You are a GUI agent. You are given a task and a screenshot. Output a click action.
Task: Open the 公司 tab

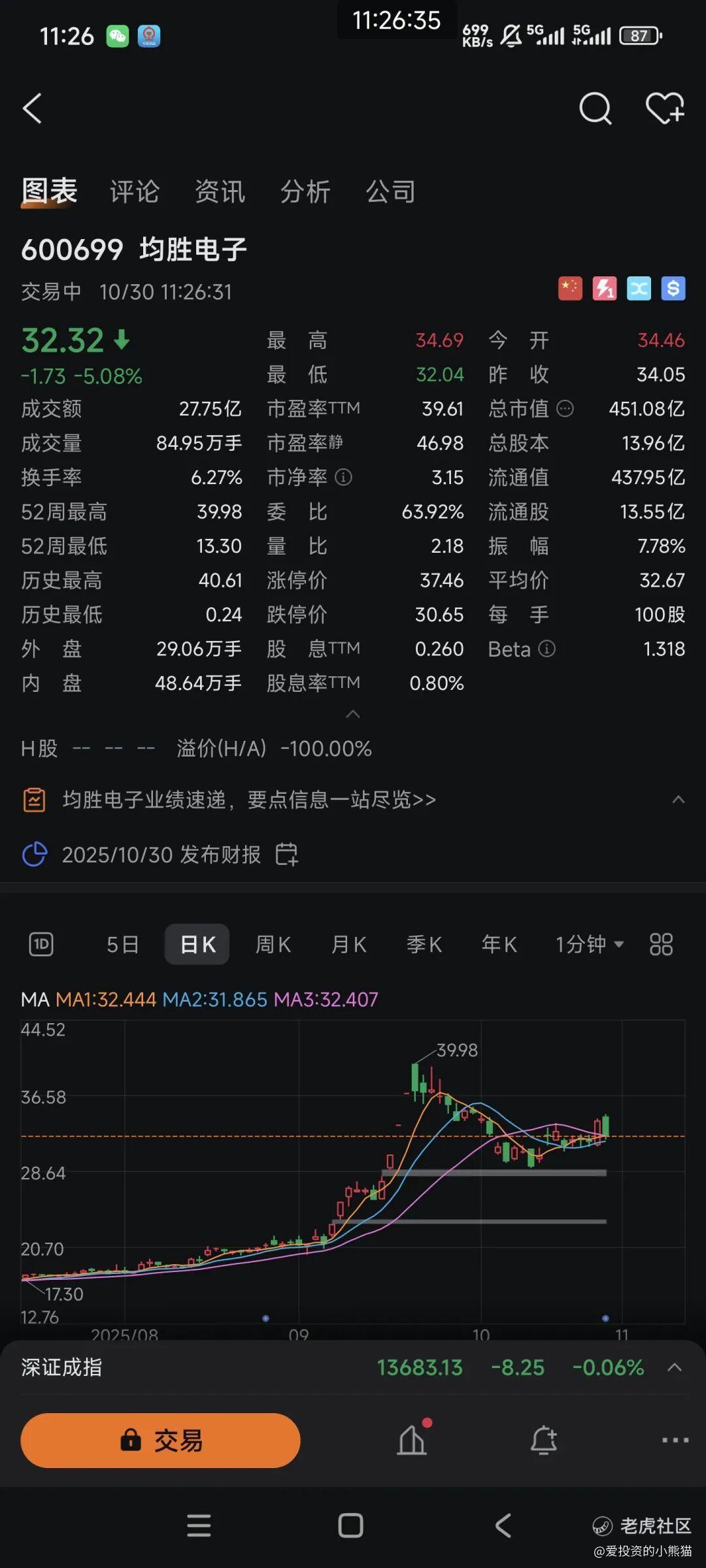click(x=390, y=192)
